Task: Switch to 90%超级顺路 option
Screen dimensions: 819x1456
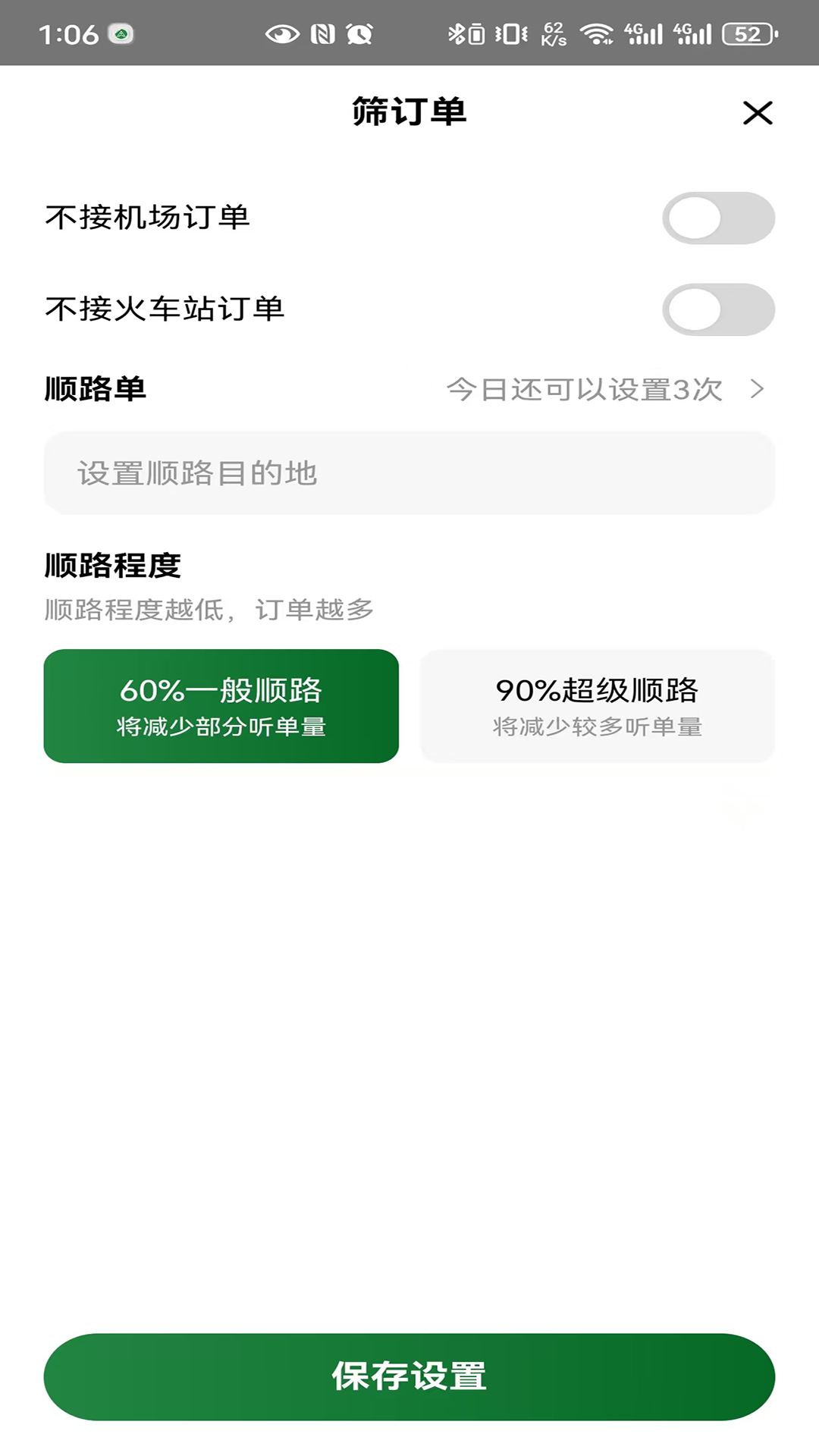Action: [x=597, y=705]
